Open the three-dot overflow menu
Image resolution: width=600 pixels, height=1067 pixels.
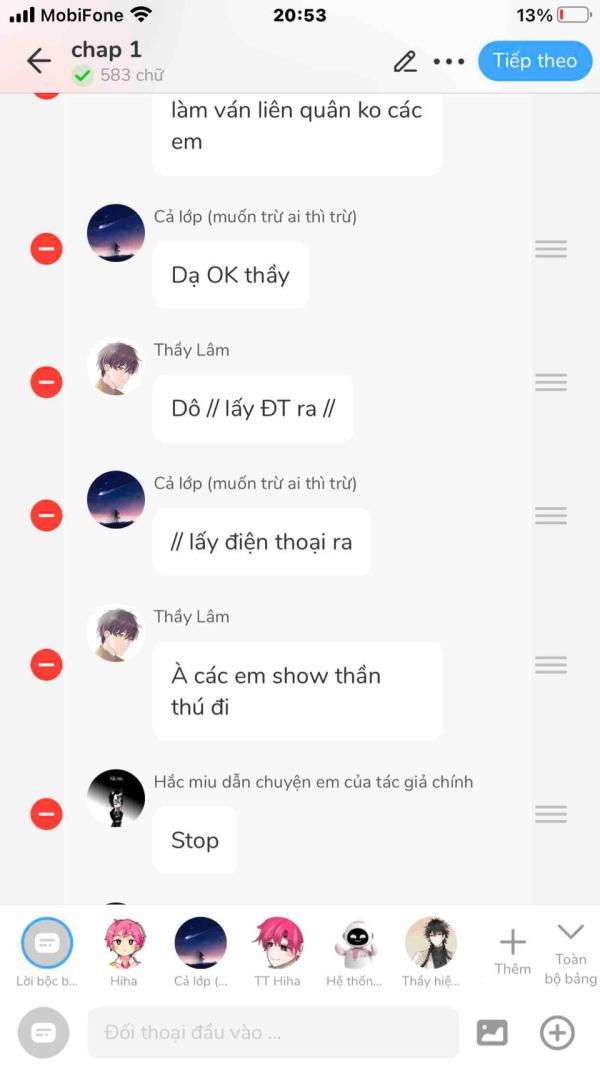449,61
